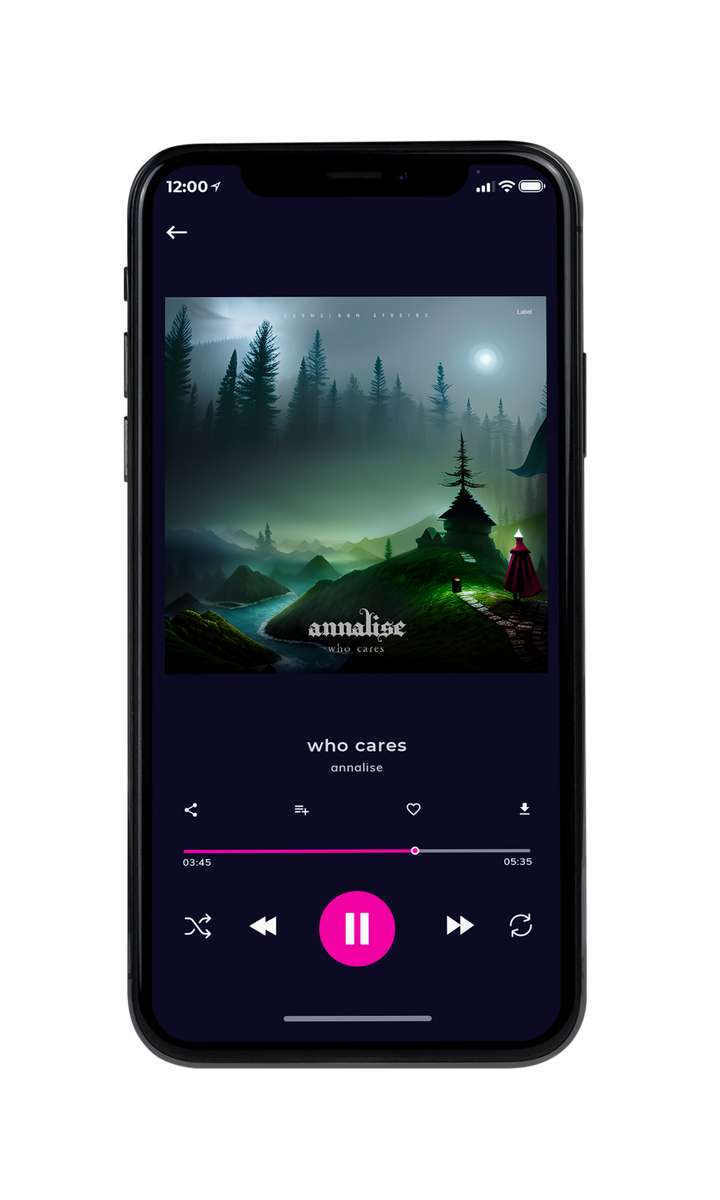This screenshot has height=1200, width=720.
Task: Add this track to a playlist
Action: [x=301, y=810]
